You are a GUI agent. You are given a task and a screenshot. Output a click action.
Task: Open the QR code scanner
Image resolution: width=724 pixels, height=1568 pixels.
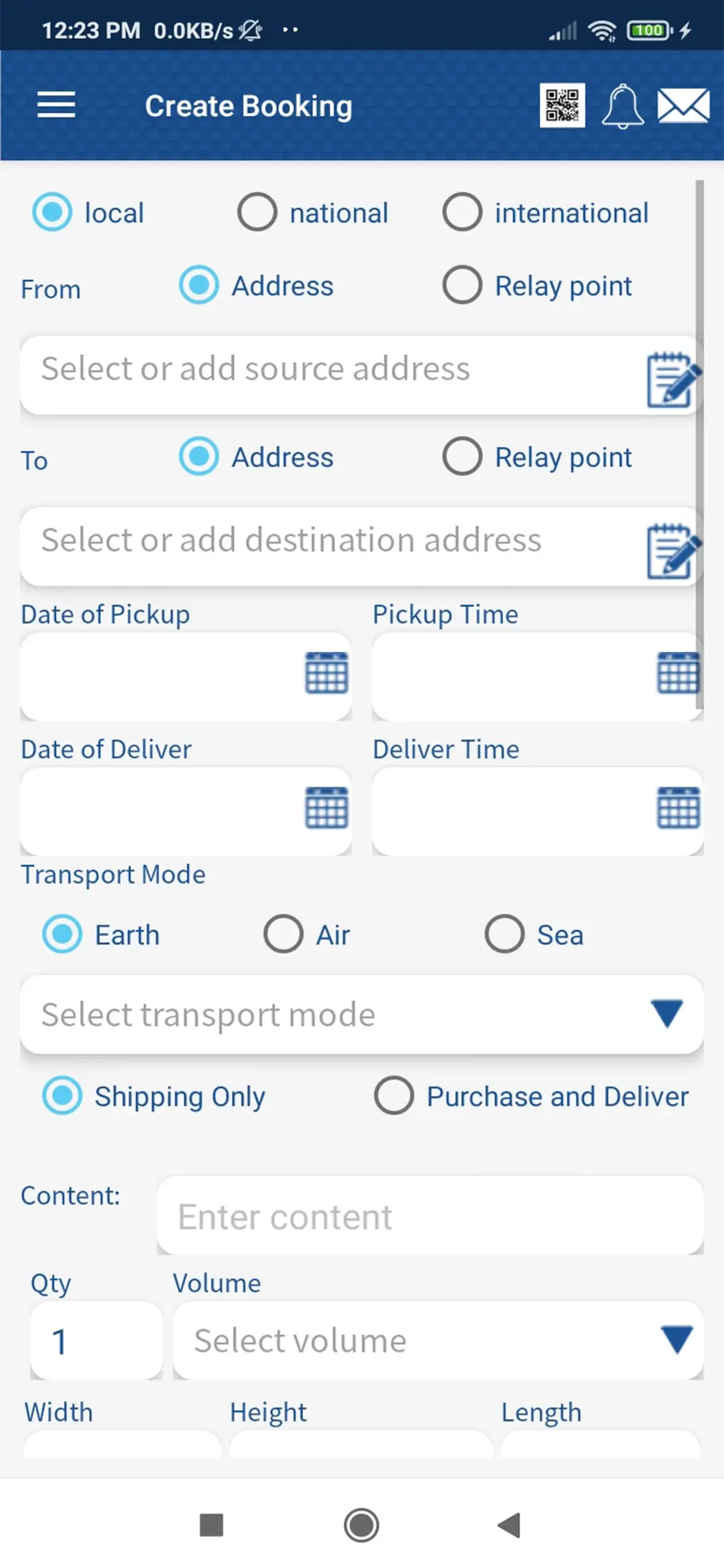(x=562, y=106)
